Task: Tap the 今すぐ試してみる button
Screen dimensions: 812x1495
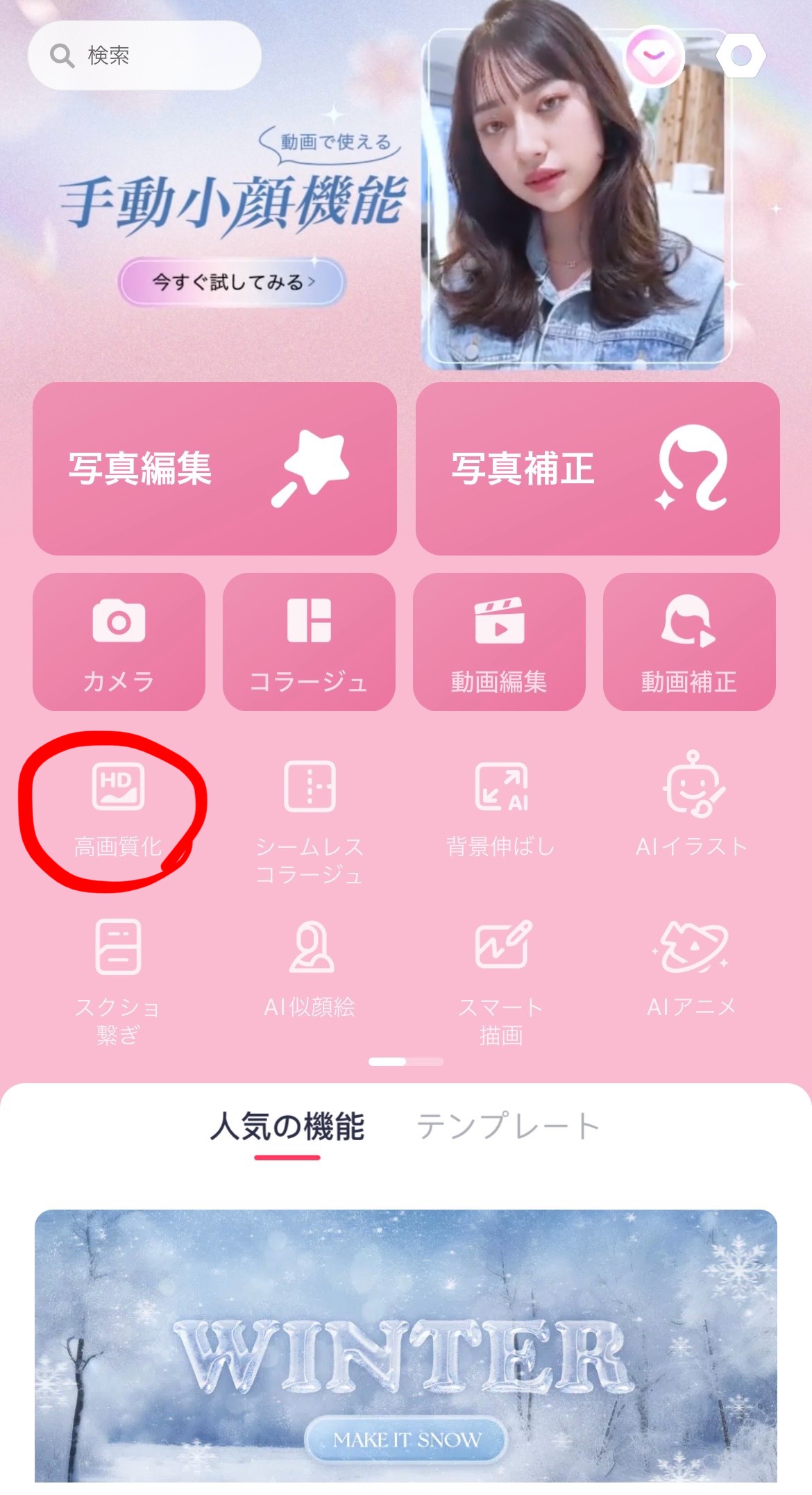Action: tap(232, 282)
